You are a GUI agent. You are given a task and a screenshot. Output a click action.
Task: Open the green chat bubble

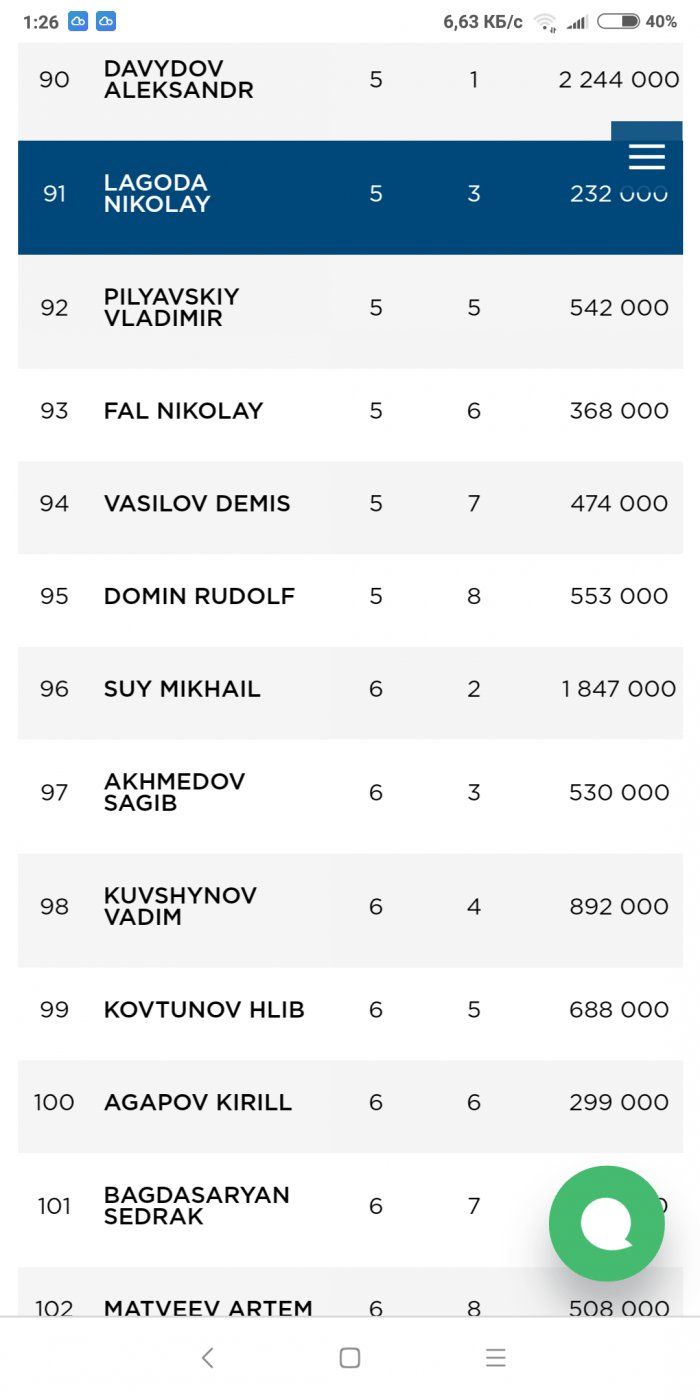(606, 1223)
